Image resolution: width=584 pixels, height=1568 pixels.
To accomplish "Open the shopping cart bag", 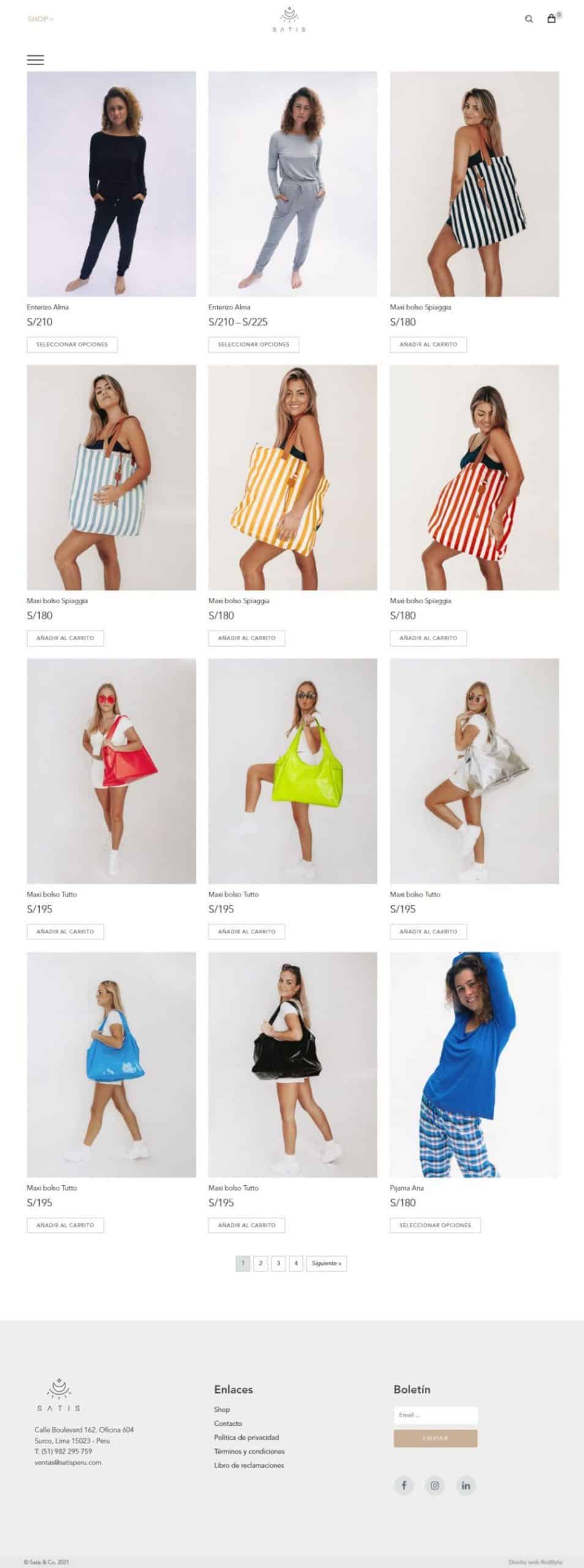I will (x=552, y=18).
